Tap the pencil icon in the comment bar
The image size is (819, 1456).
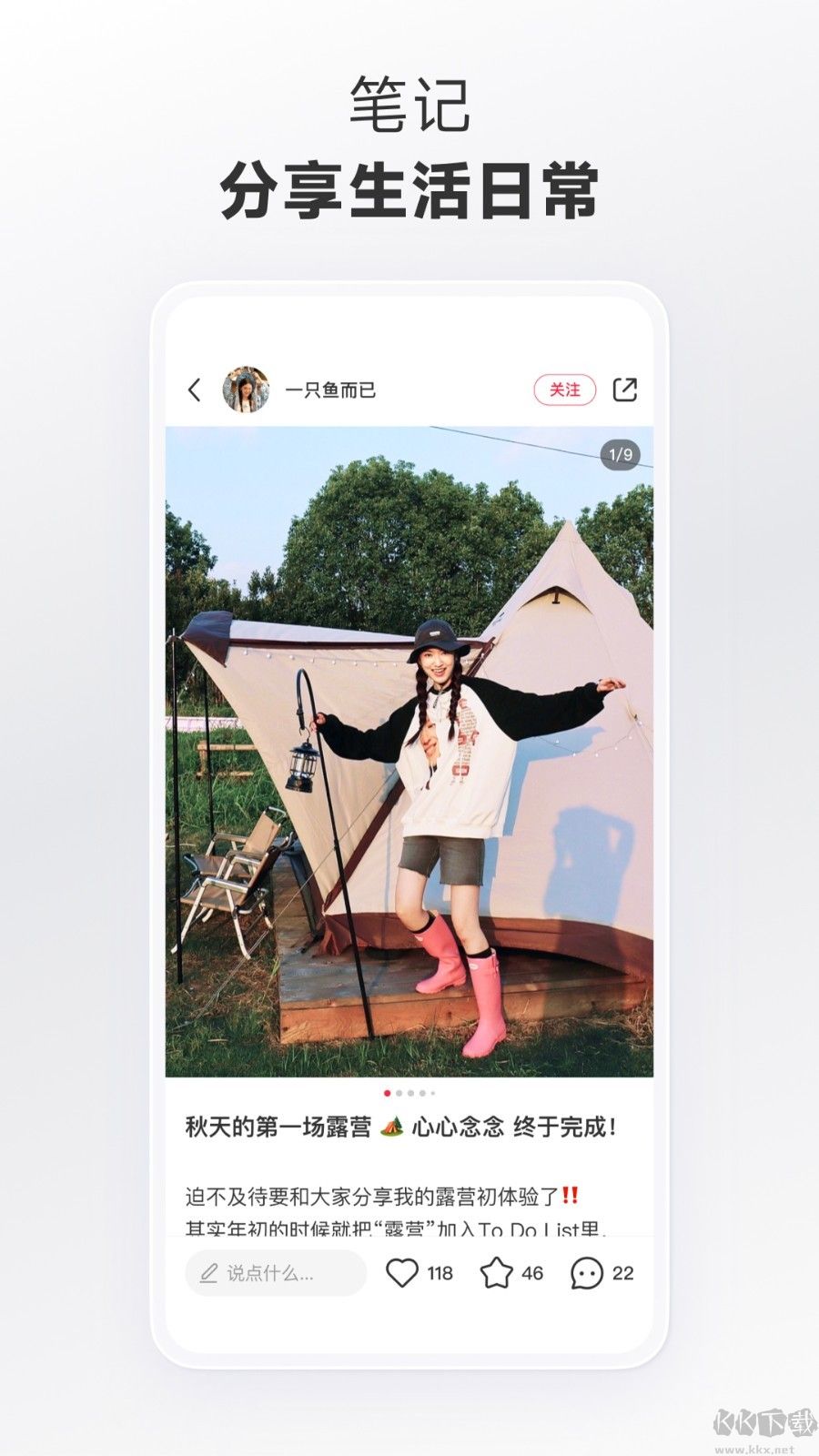click(x=209, y=1272)
